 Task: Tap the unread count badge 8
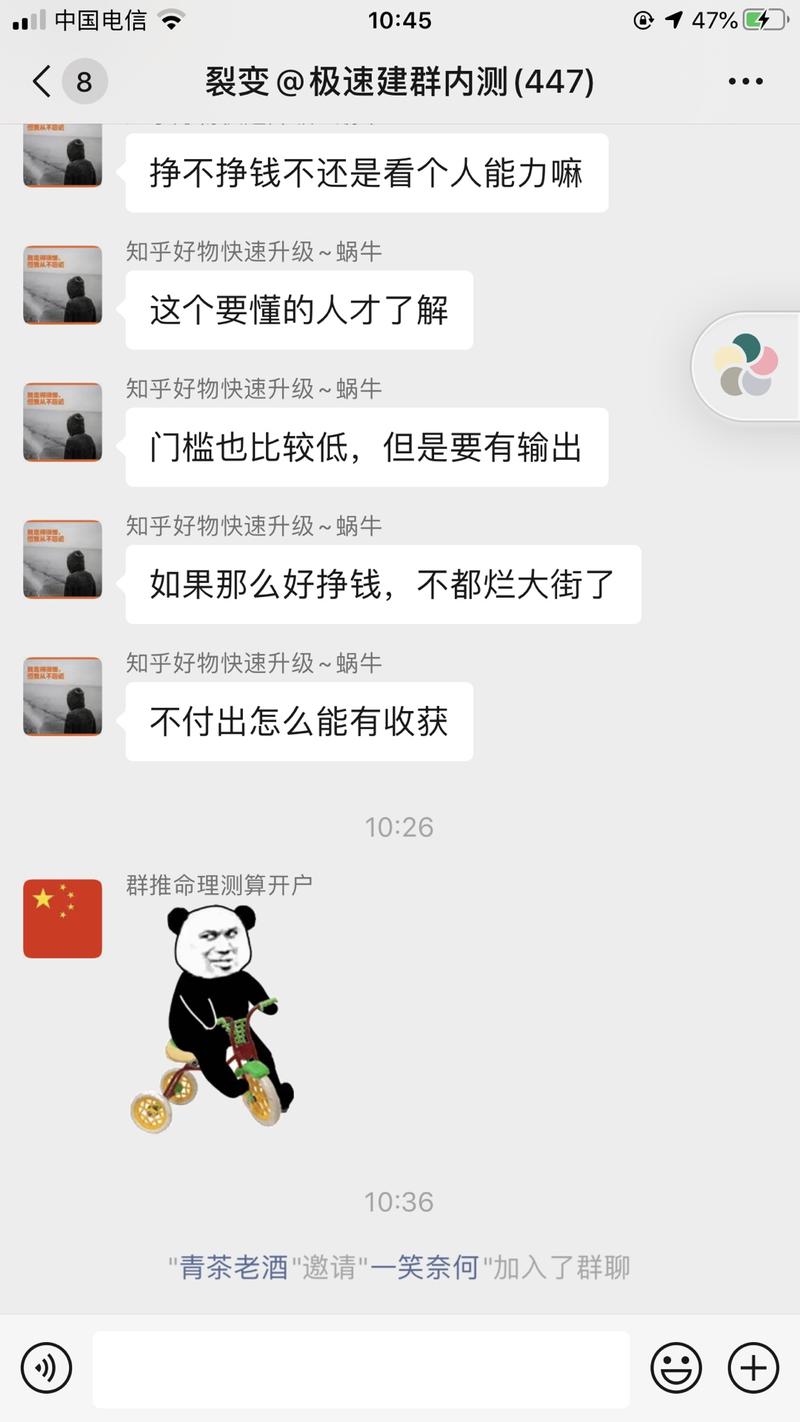(x=85, y=81)
